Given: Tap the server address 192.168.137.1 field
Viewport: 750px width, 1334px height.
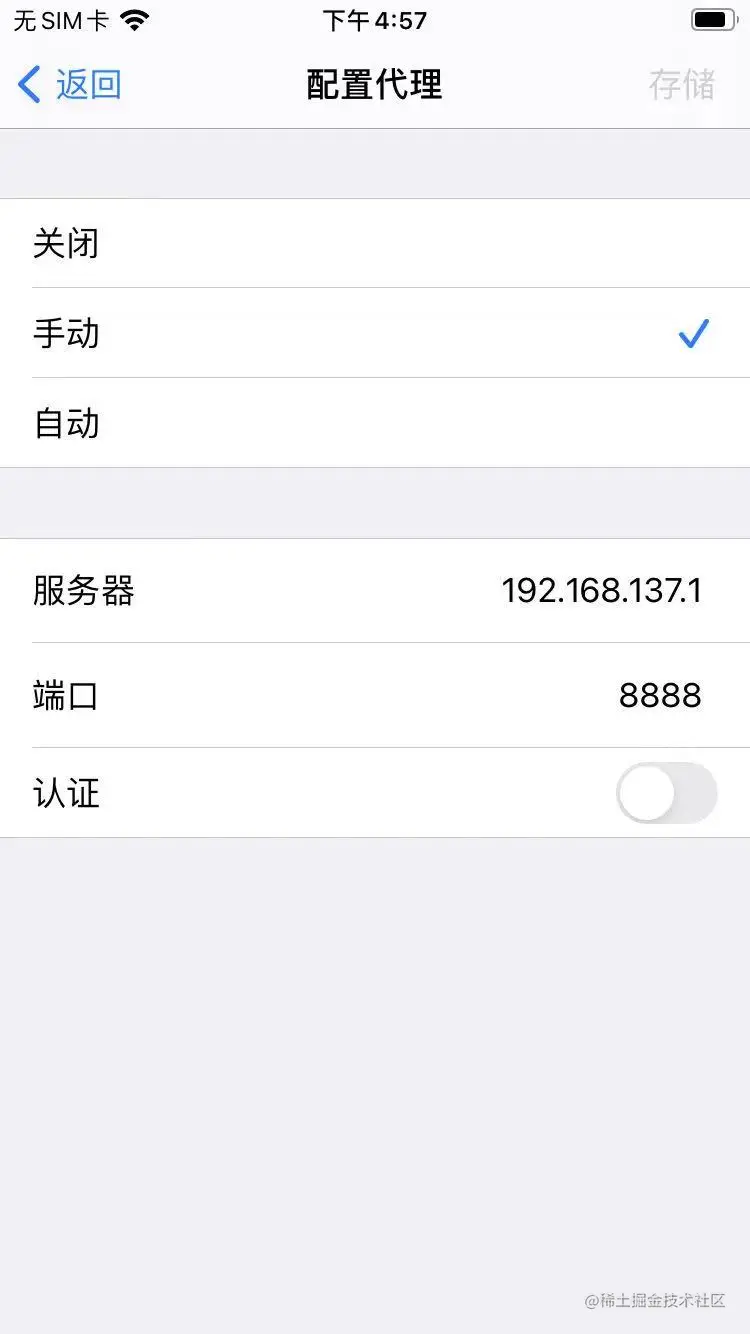Looking at the screenshot, I should coord(600,591).
